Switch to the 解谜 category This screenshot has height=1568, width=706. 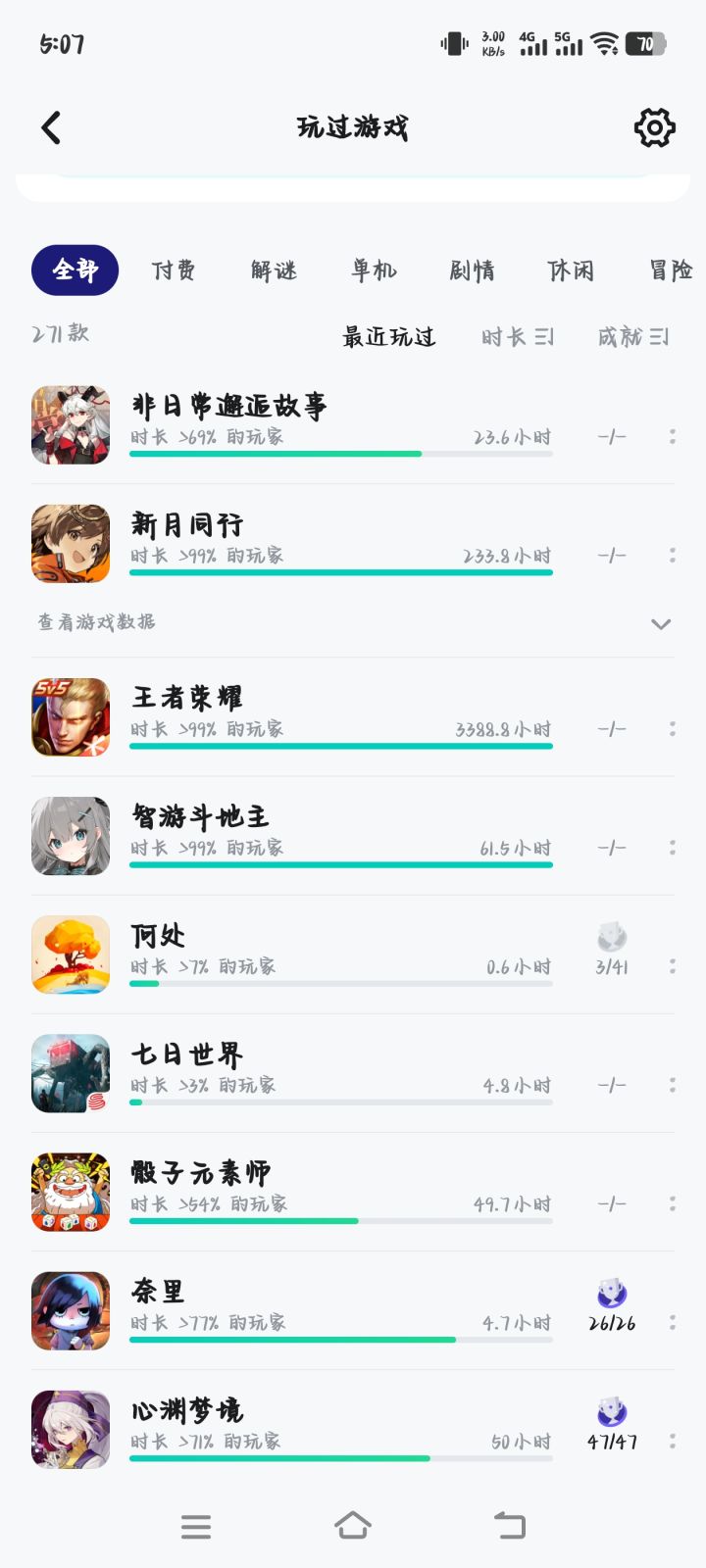[274, 270]
